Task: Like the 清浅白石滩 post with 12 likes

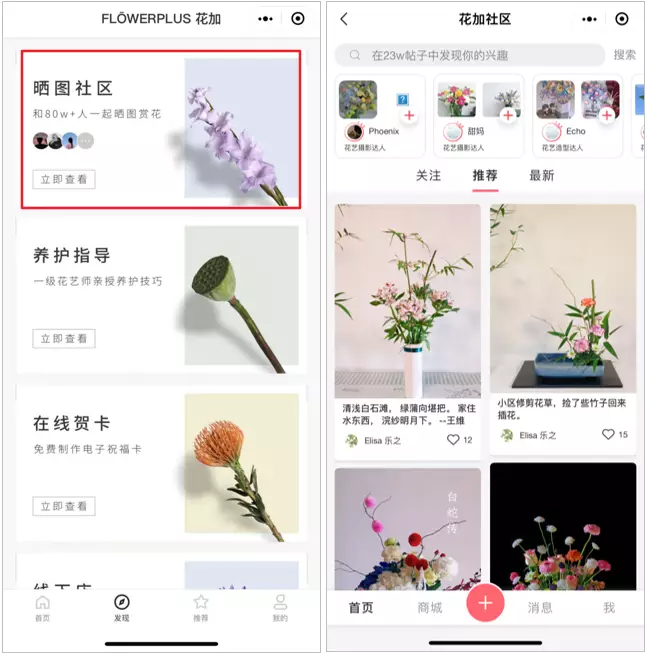Action: [453, 440]
